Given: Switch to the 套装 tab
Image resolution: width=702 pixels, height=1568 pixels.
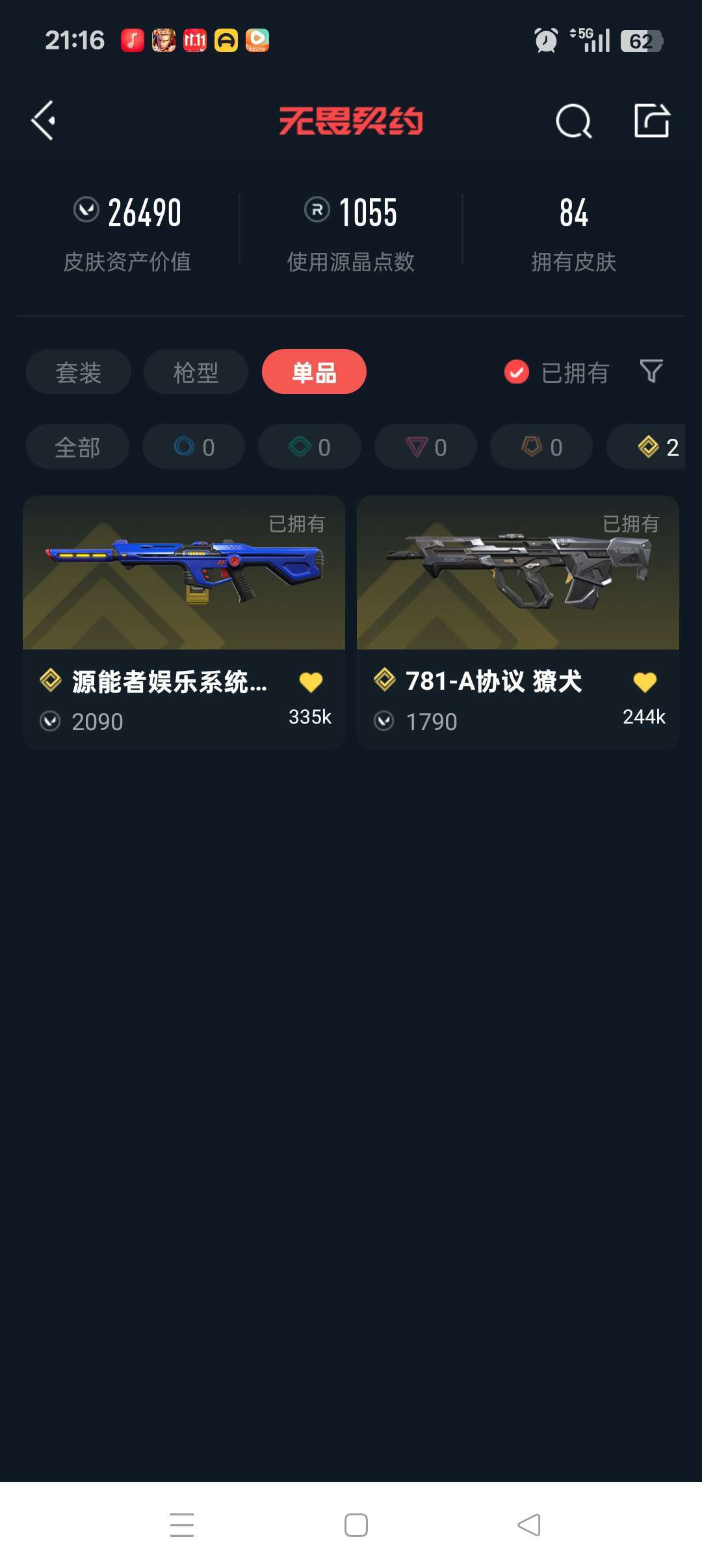Looking at the screenshot, I should pos(79,372).
